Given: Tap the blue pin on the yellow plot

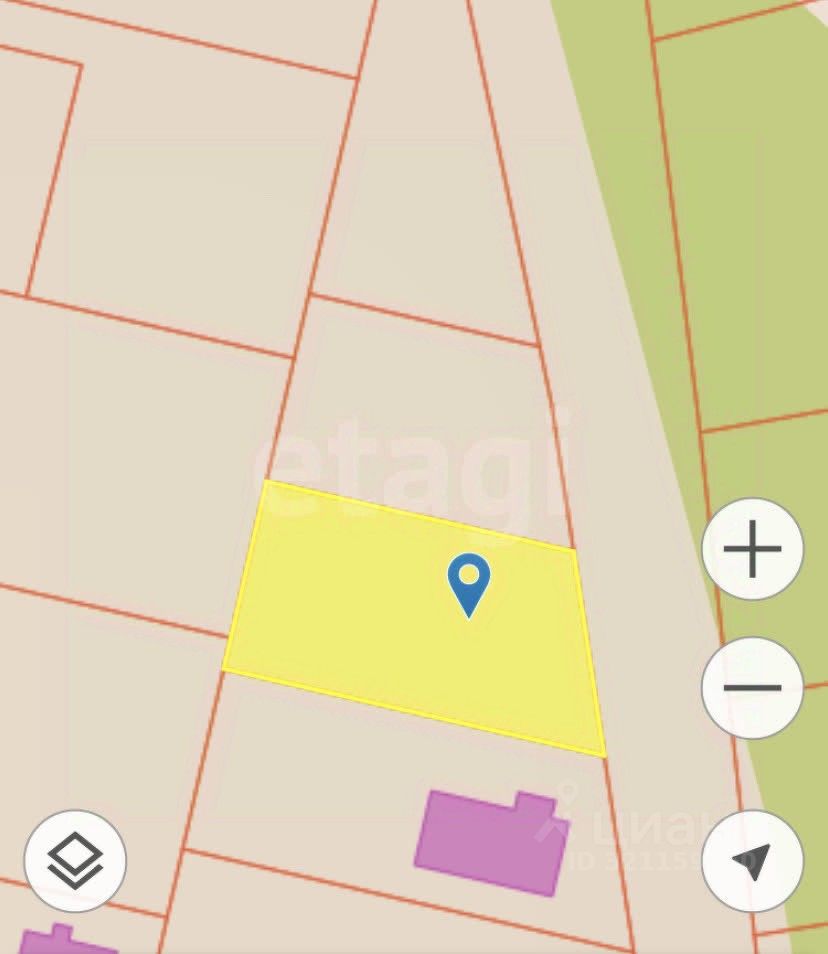Looking at the screenshot, I should (x=468, y=582).
